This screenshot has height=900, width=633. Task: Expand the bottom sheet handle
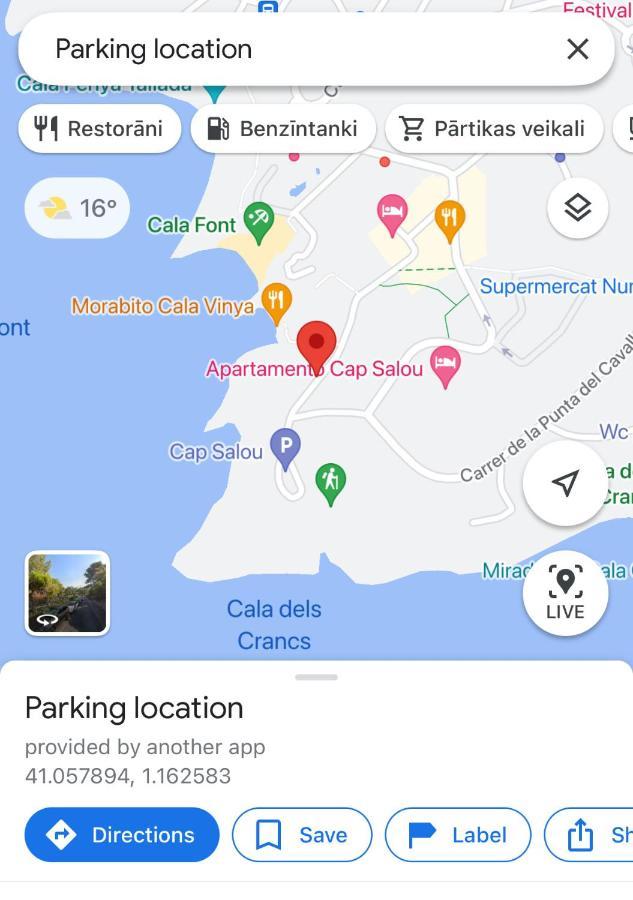tap(316, 677)
